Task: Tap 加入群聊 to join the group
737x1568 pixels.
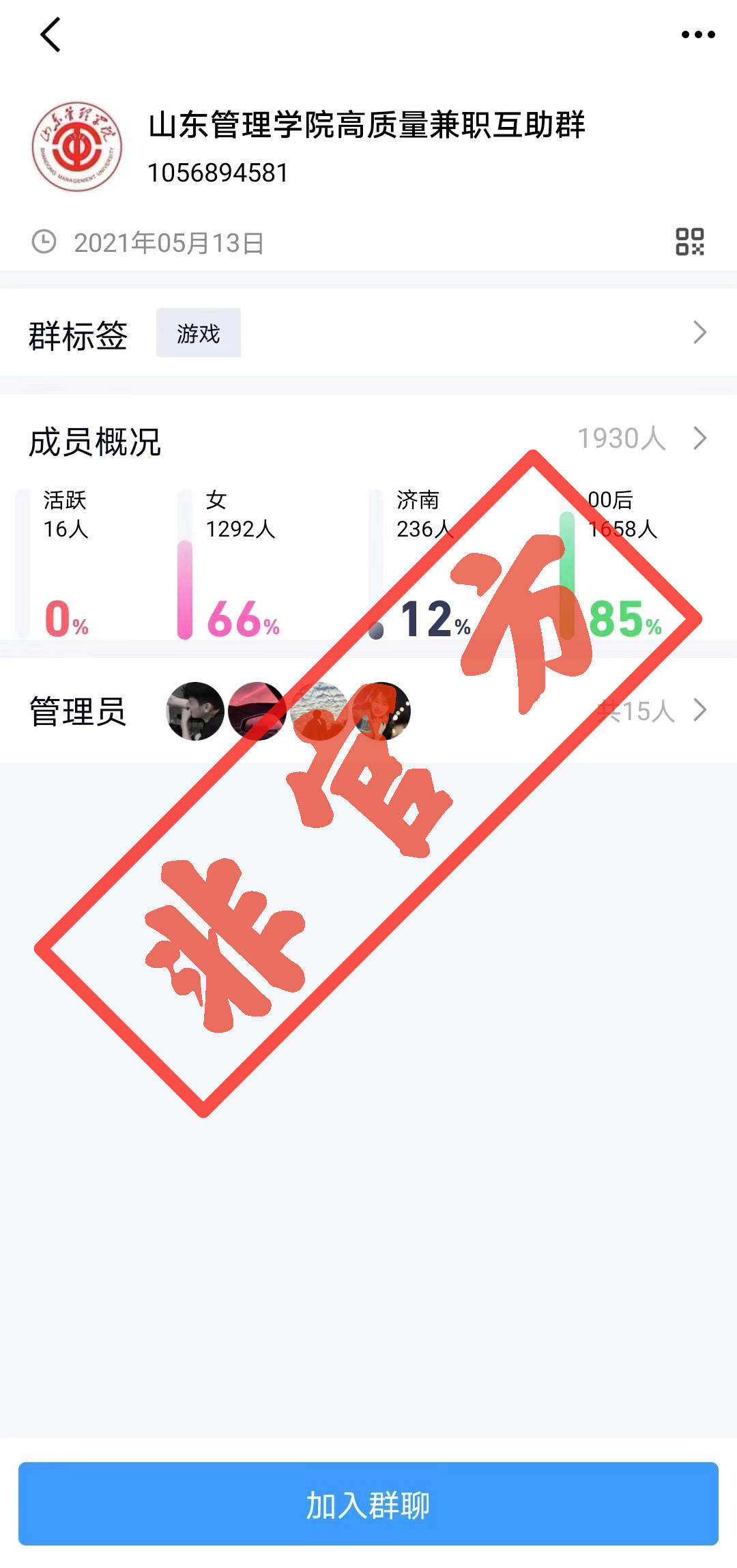Action: point(369,1505)
